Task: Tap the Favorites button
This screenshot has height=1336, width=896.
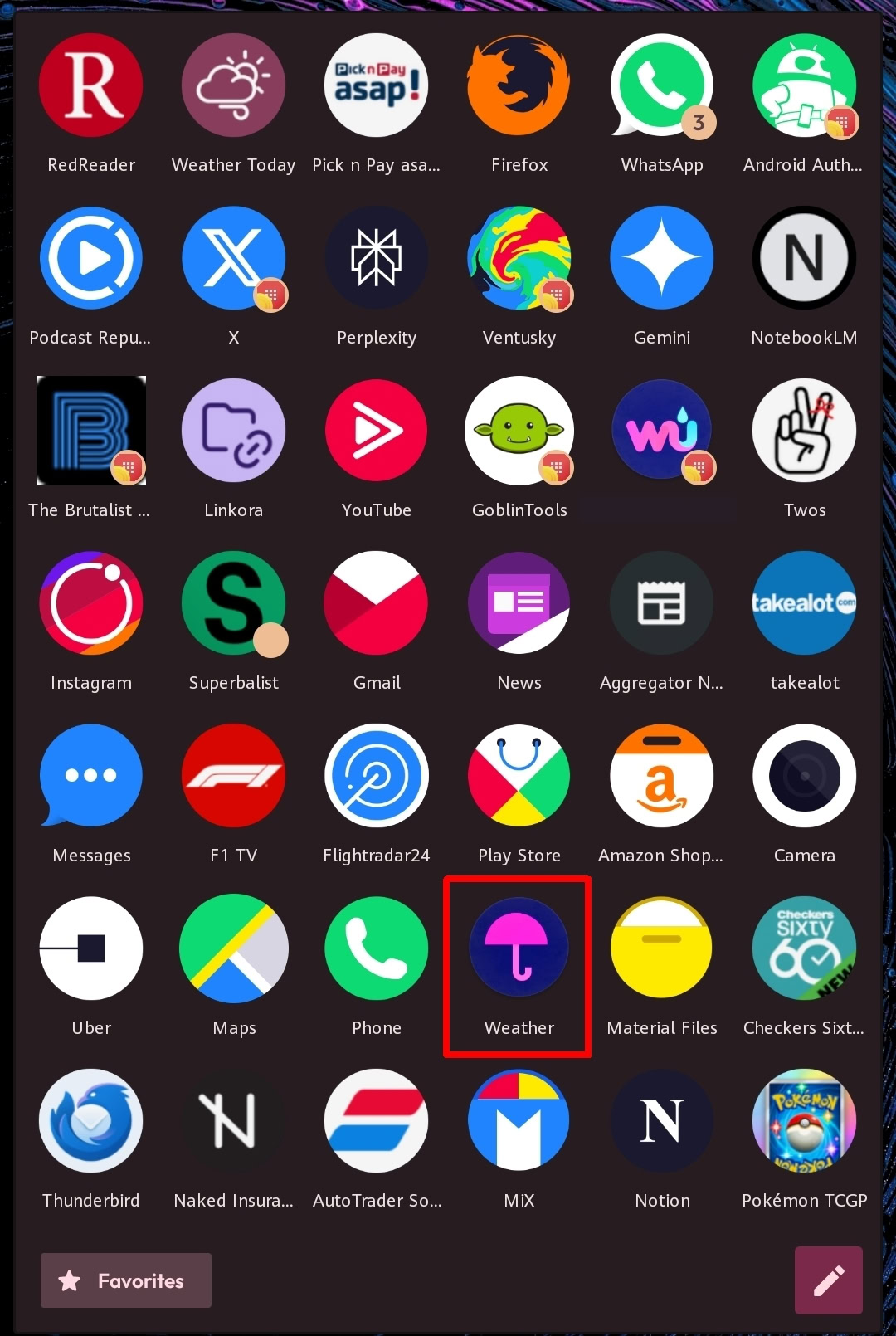Action: (x=126, y=1280)
